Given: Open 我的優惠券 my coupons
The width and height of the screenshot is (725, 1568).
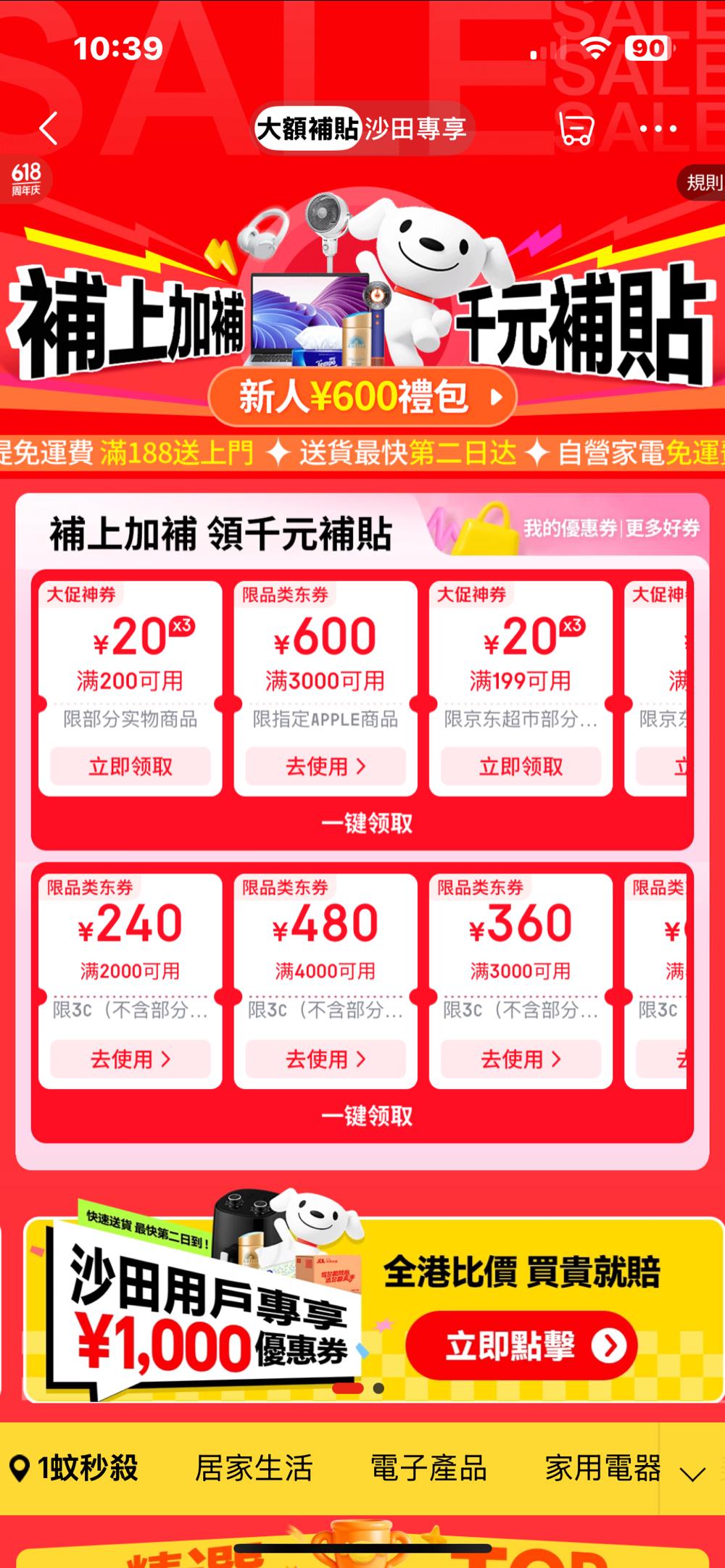Looking at the screenshot, I should tap(570, 528).
